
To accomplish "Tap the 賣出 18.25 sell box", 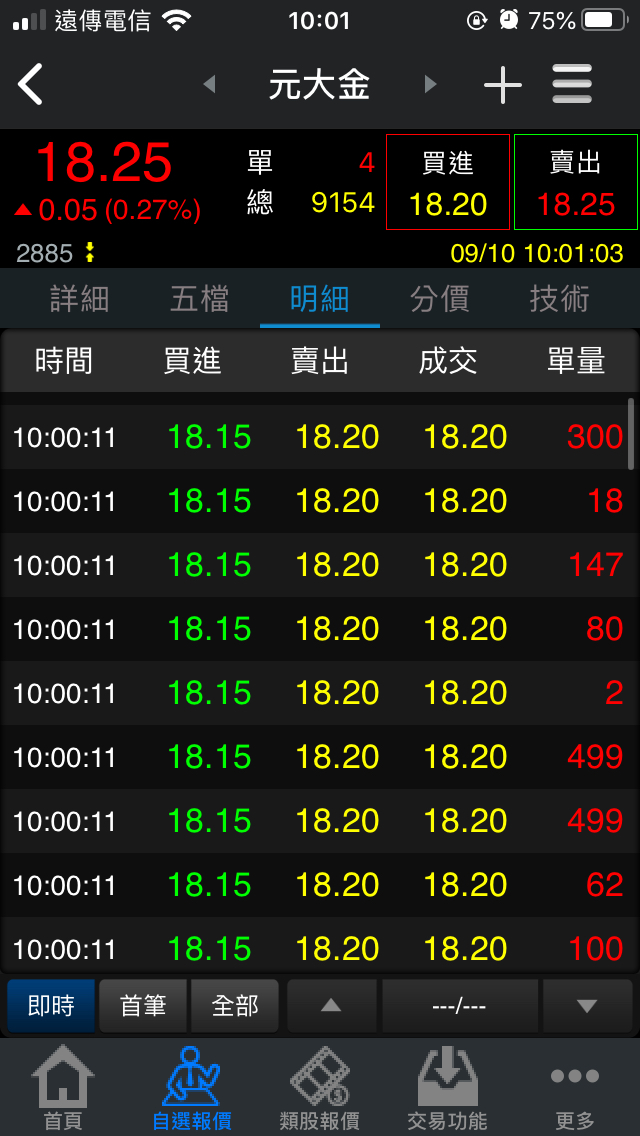I will click(x=576, y=182).
